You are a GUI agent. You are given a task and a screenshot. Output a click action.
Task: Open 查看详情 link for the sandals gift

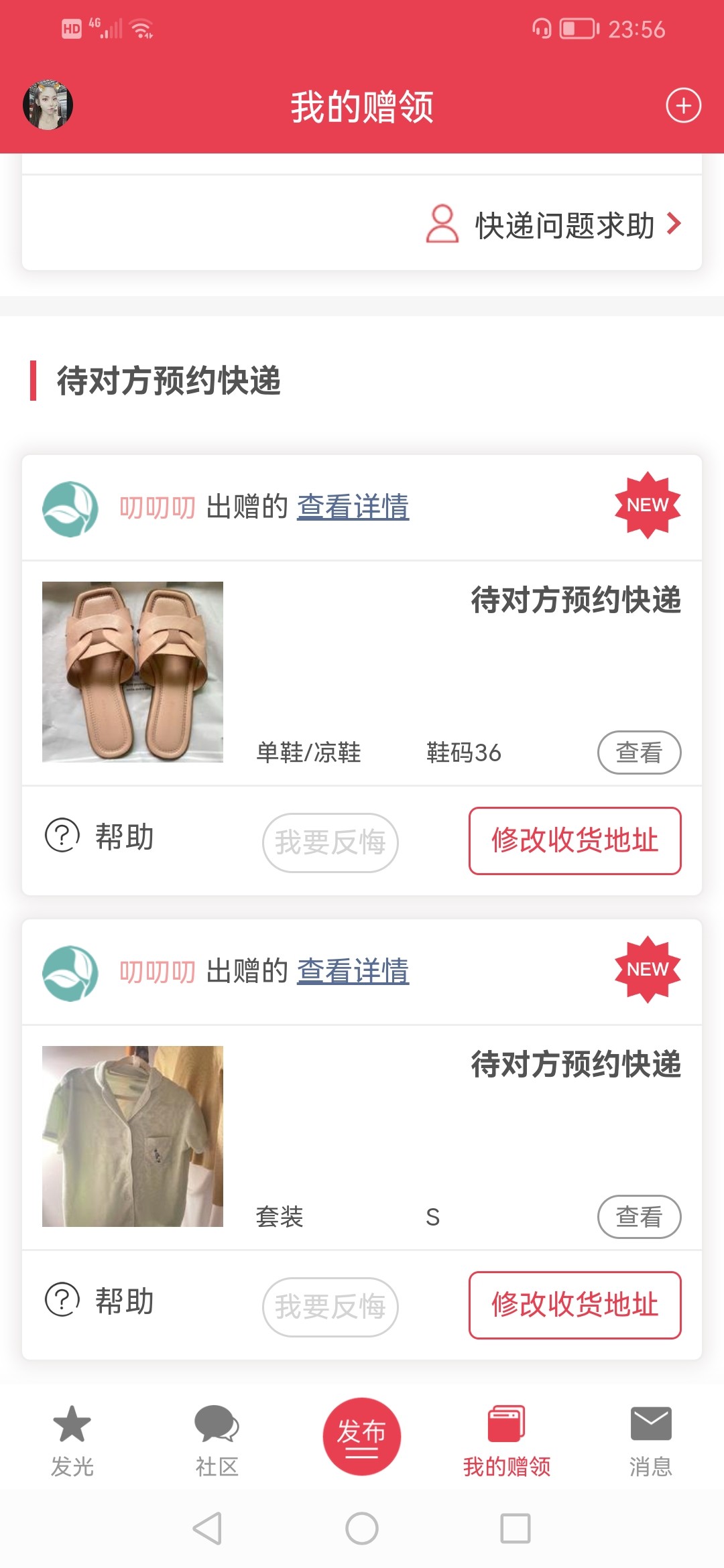pos(353,507)
